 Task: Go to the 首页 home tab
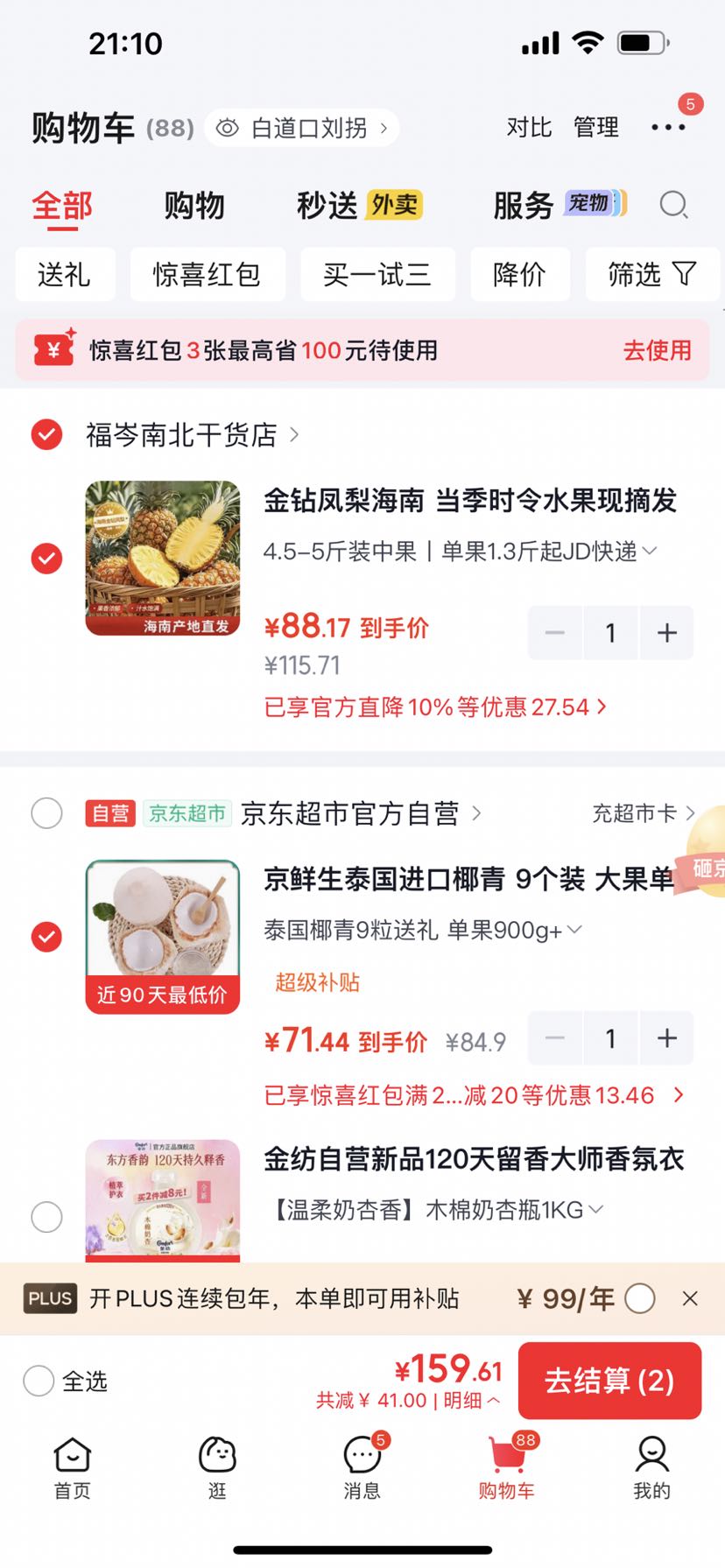pyautogui.click(x=72, y=1468)
